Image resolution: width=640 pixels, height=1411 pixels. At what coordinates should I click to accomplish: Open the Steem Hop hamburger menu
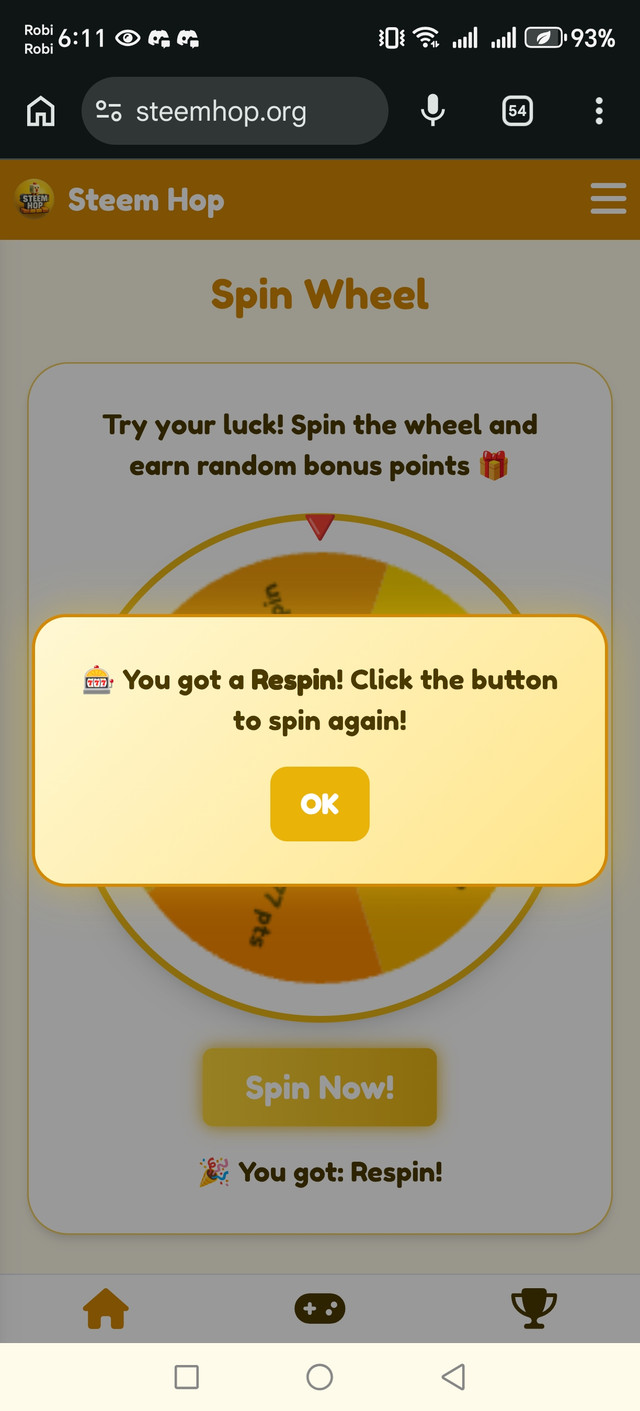pyautogui.click(x=608, y=199)
